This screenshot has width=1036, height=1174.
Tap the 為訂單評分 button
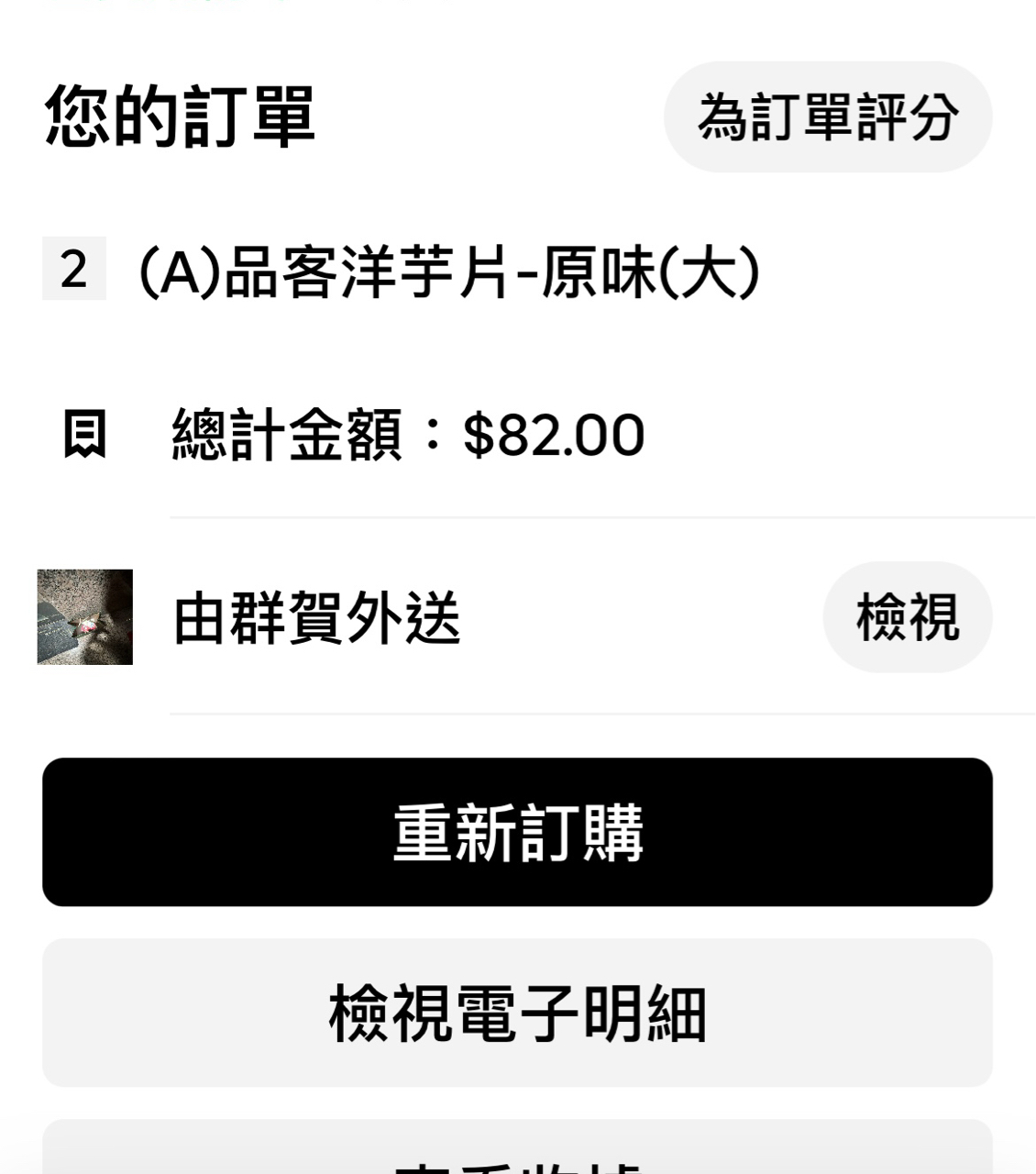pos(827,116)
